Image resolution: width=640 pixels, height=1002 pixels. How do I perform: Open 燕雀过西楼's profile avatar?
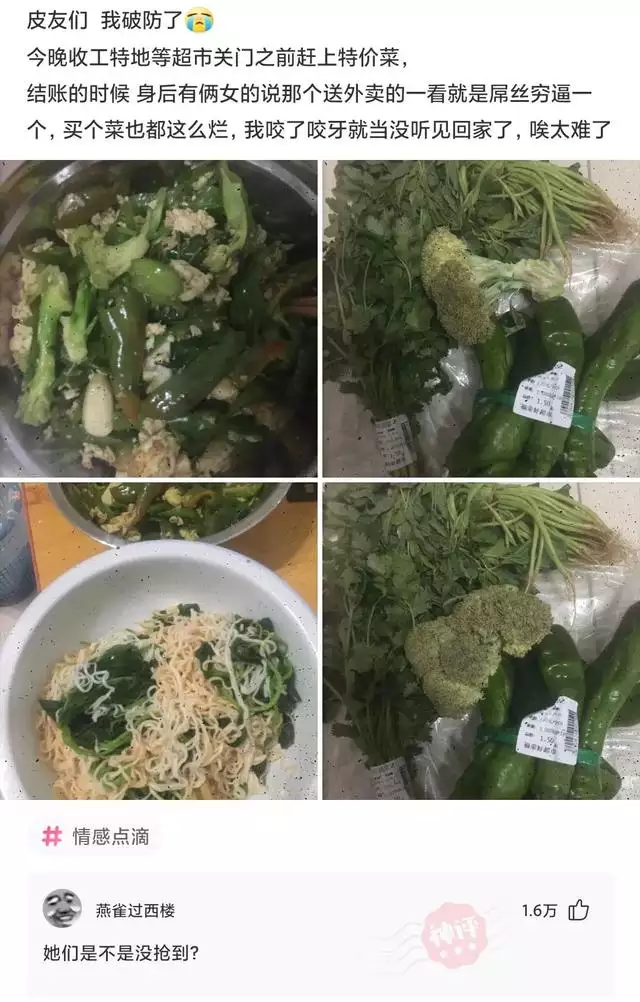pyautogui.click(x=62, y=909)
